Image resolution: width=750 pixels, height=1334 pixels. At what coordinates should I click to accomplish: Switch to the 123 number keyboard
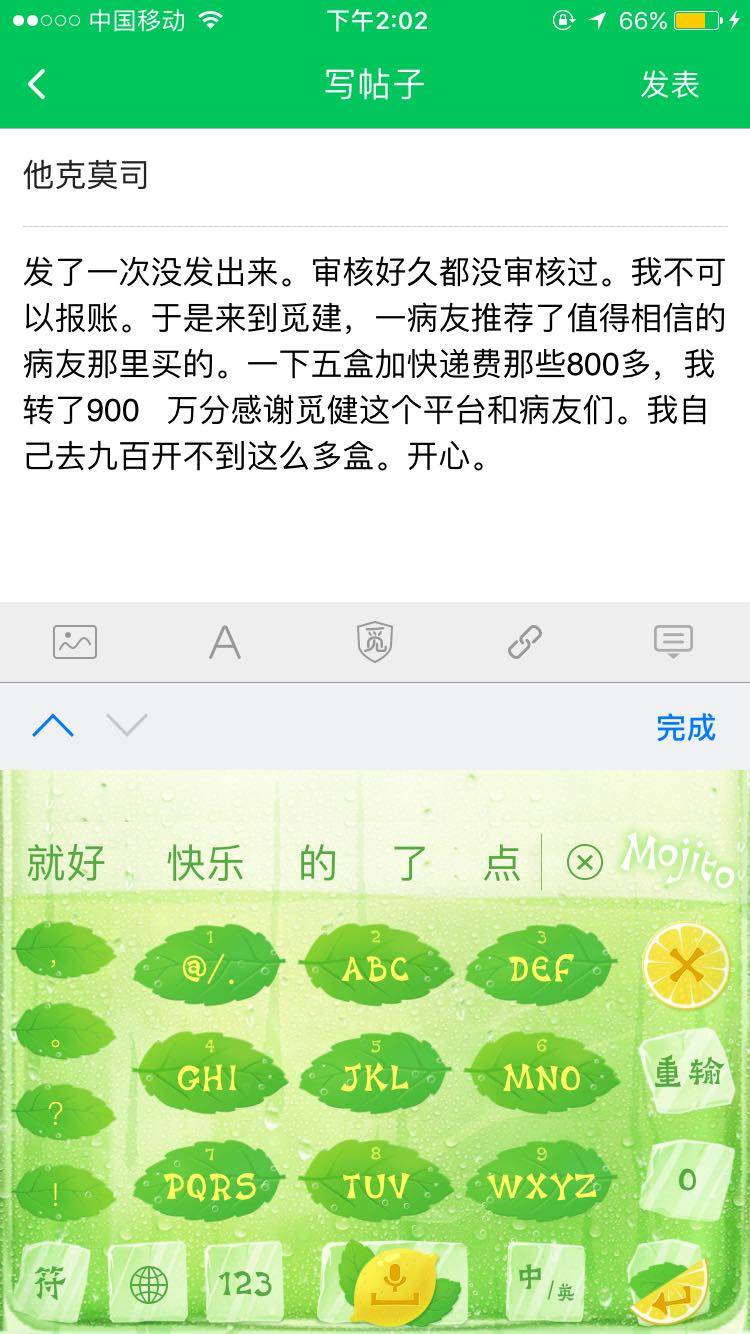[x=245, y=1282]
